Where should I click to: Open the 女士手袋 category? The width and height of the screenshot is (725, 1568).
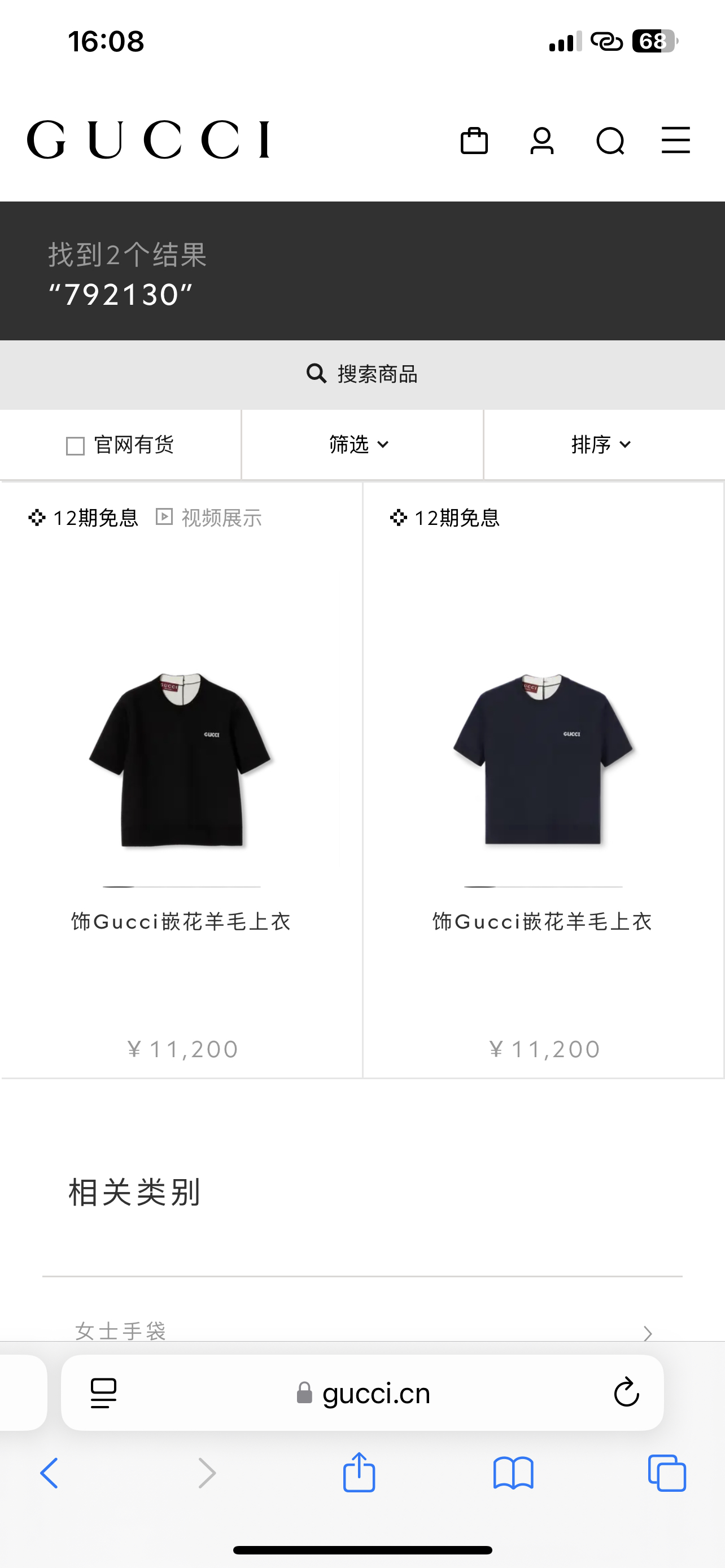pyautogui.click(x=362, y=1330)
